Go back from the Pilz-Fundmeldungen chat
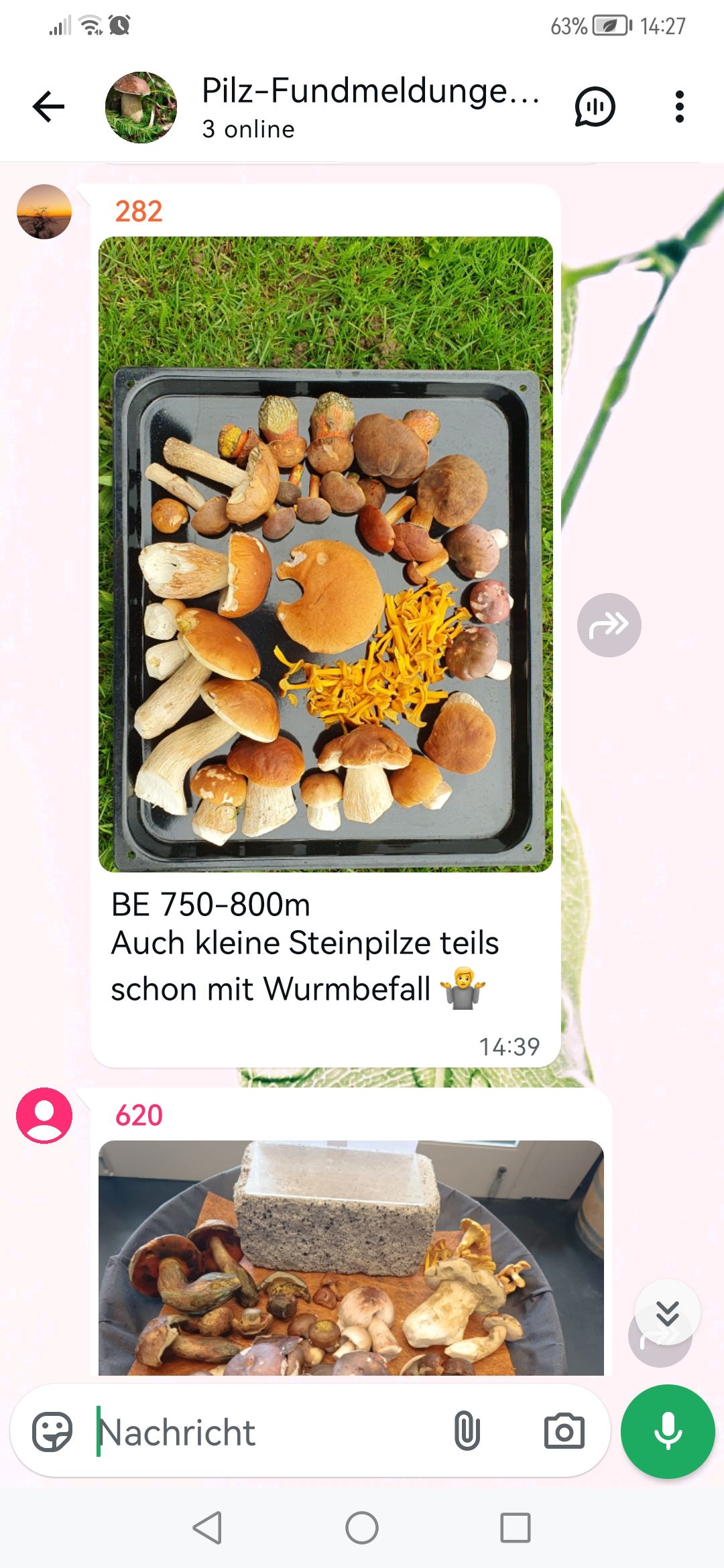Viewport: 724px width, 1568px height. 49,107
